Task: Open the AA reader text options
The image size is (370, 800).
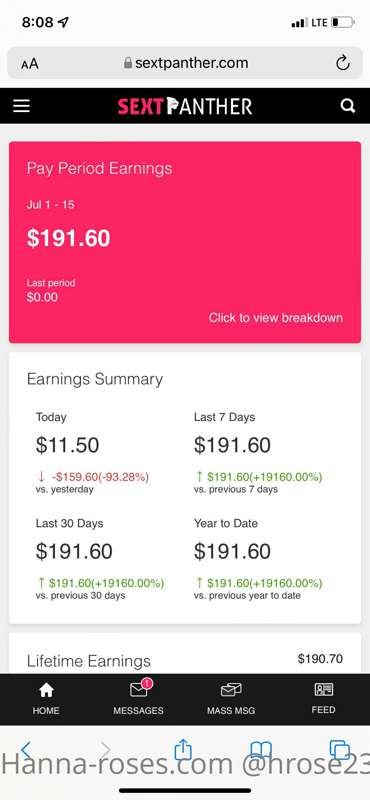Action: point(30,64)
